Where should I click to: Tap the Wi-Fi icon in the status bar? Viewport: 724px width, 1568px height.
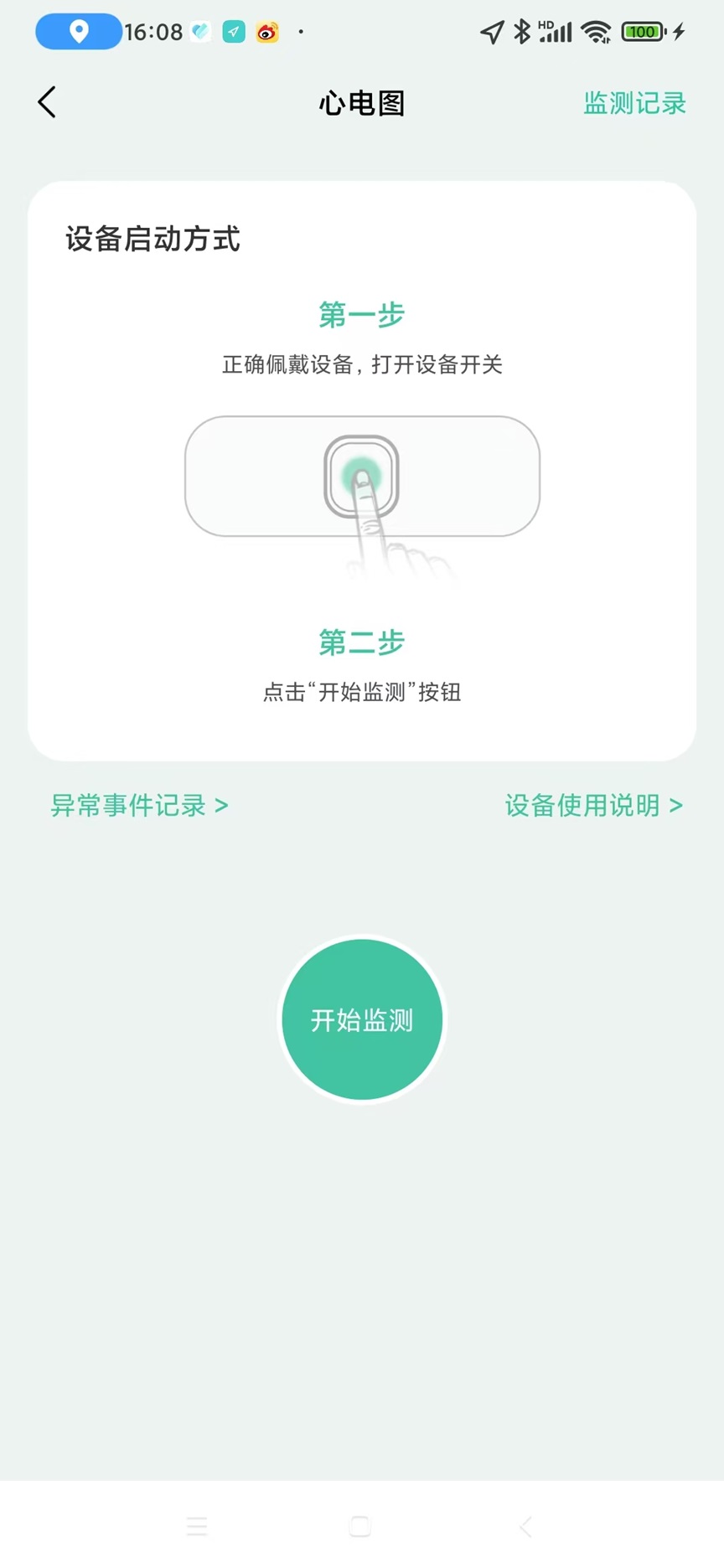pos(597,31)
